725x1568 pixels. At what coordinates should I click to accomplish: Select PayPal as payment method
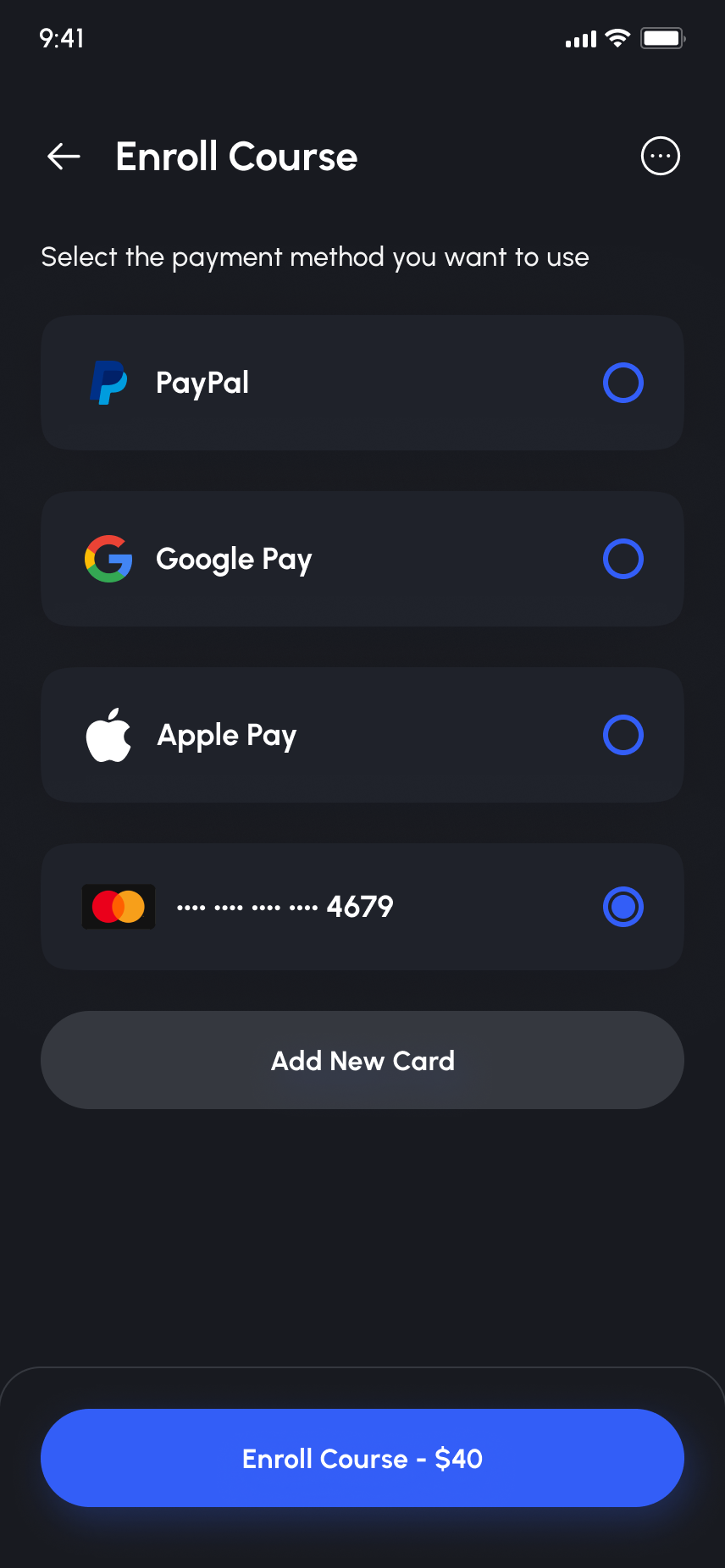pyautogui.click(x=623, y=383)
